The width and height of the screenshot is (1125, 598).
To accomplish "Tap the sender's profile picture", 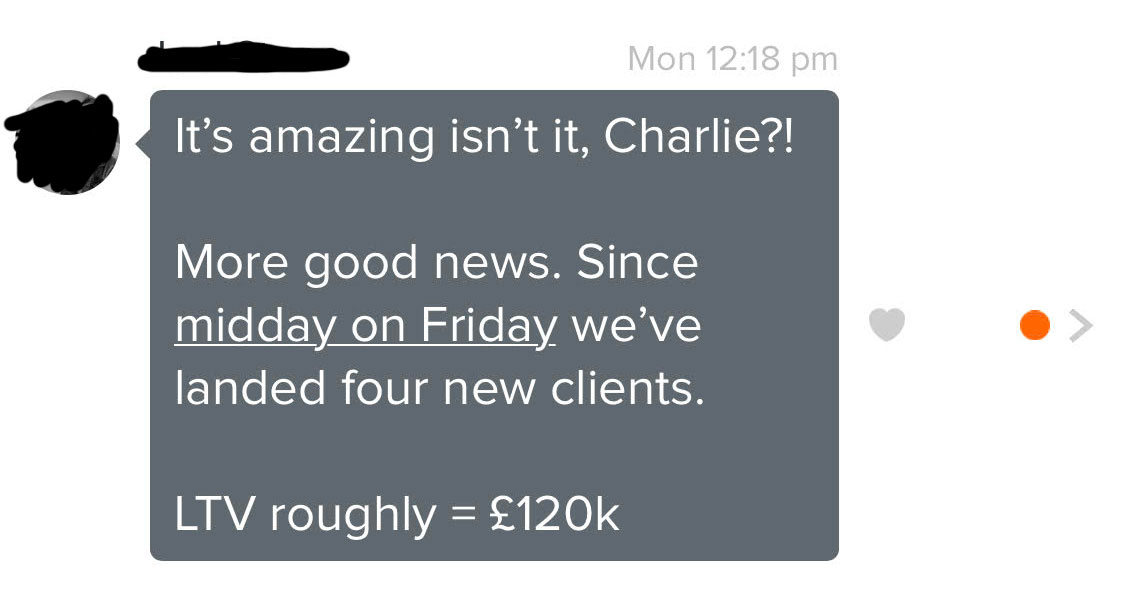I will click(x=66, y=142).
